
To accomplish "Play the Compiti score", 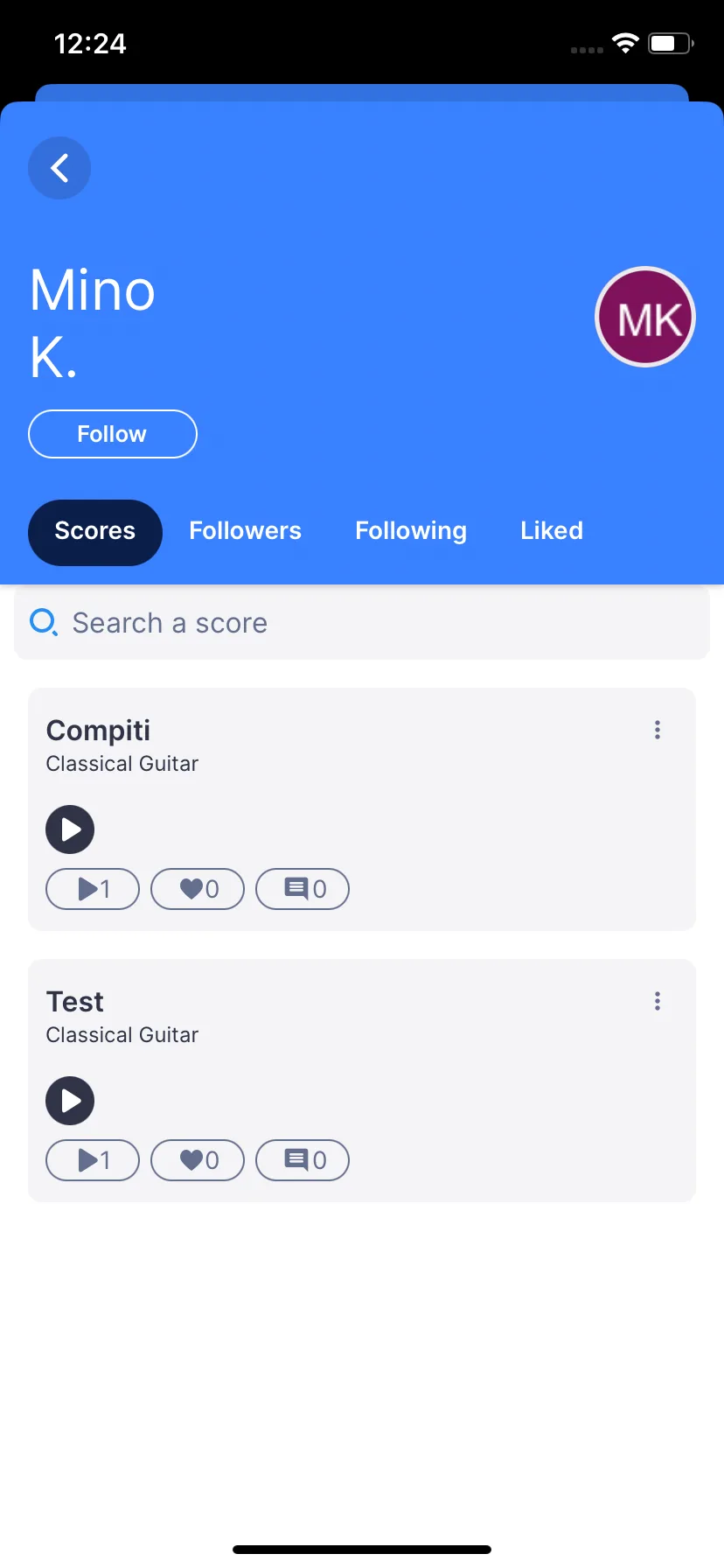I will pyautogui.click(x=70, y=829).
